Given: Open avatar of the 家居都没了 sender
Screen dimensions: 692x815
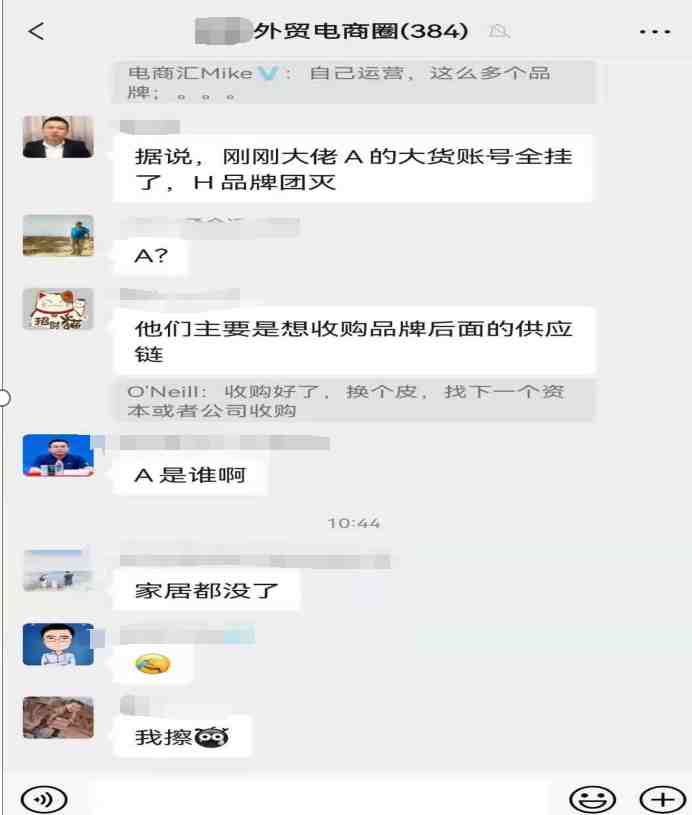Looking at the screenshot, I should tap(58, 570).
